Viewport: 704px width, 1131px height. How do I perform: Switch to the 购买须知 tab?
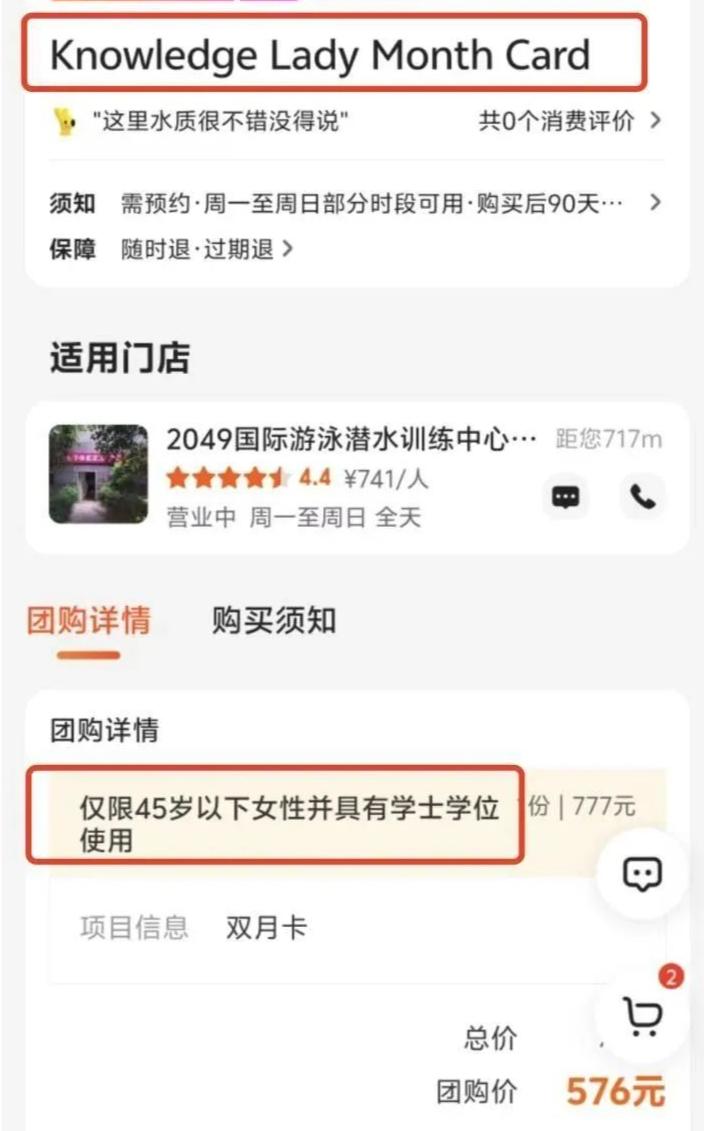pyautogui.click(x=273, y=621)
